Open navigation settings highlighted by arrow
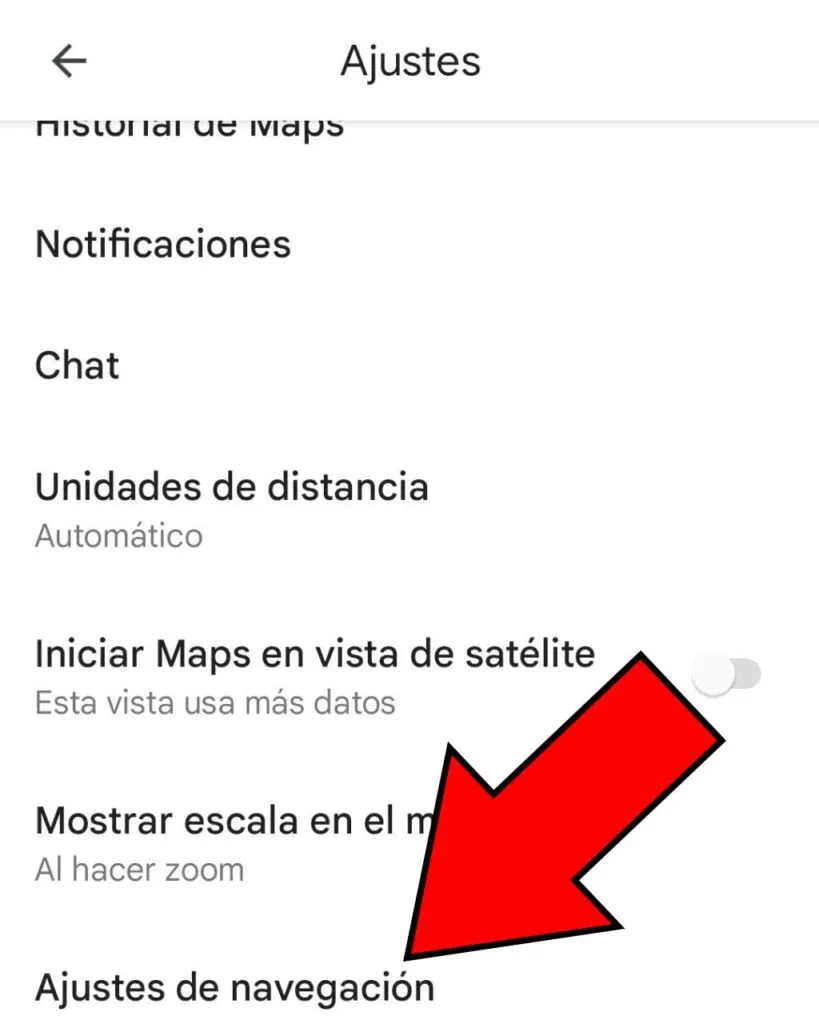The height and width of the screenshot is (1024, 819). [x=233, y=986]
